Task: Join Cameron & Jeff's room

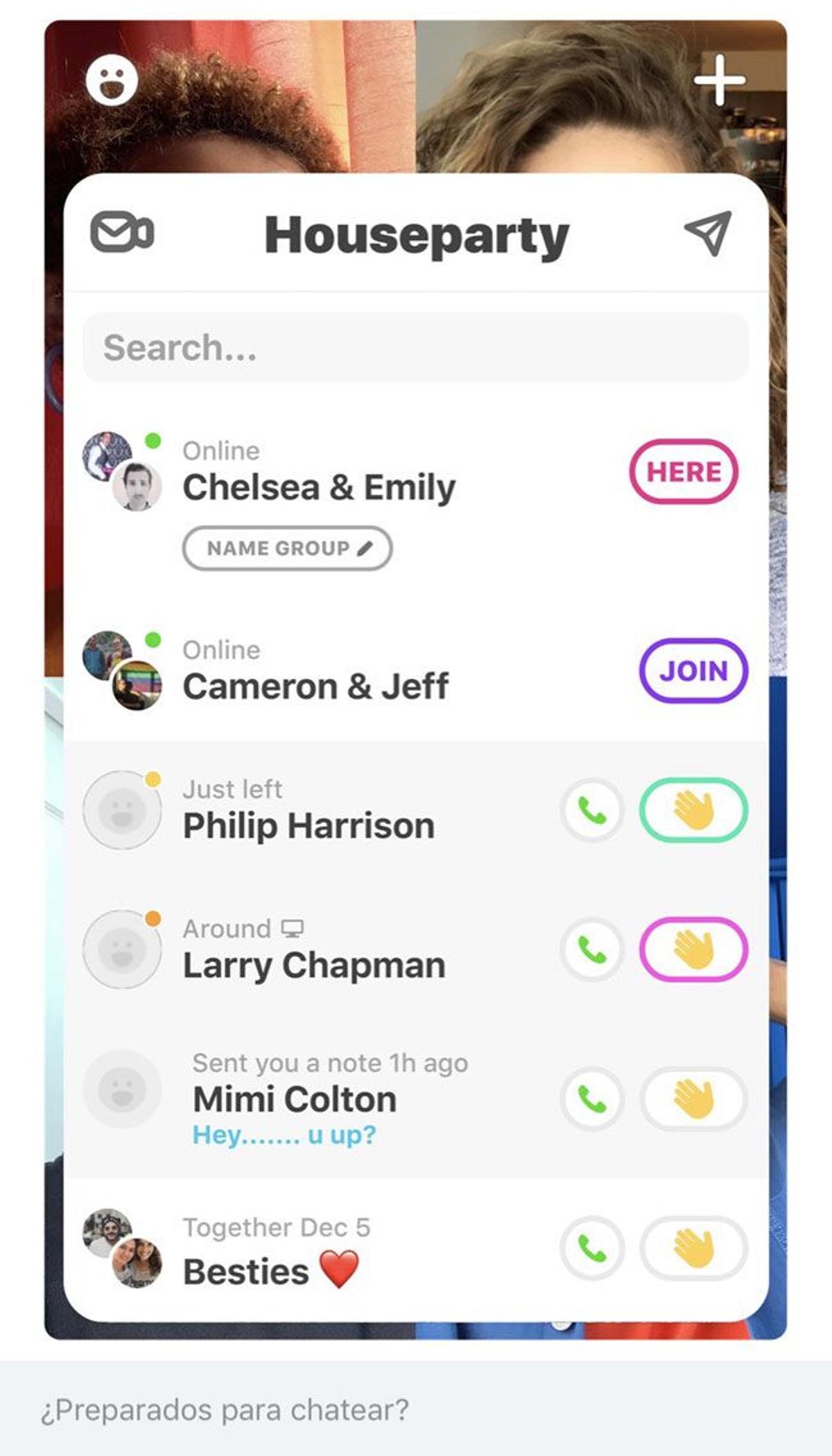Action: pyautogui.click(x=693, y=670)
